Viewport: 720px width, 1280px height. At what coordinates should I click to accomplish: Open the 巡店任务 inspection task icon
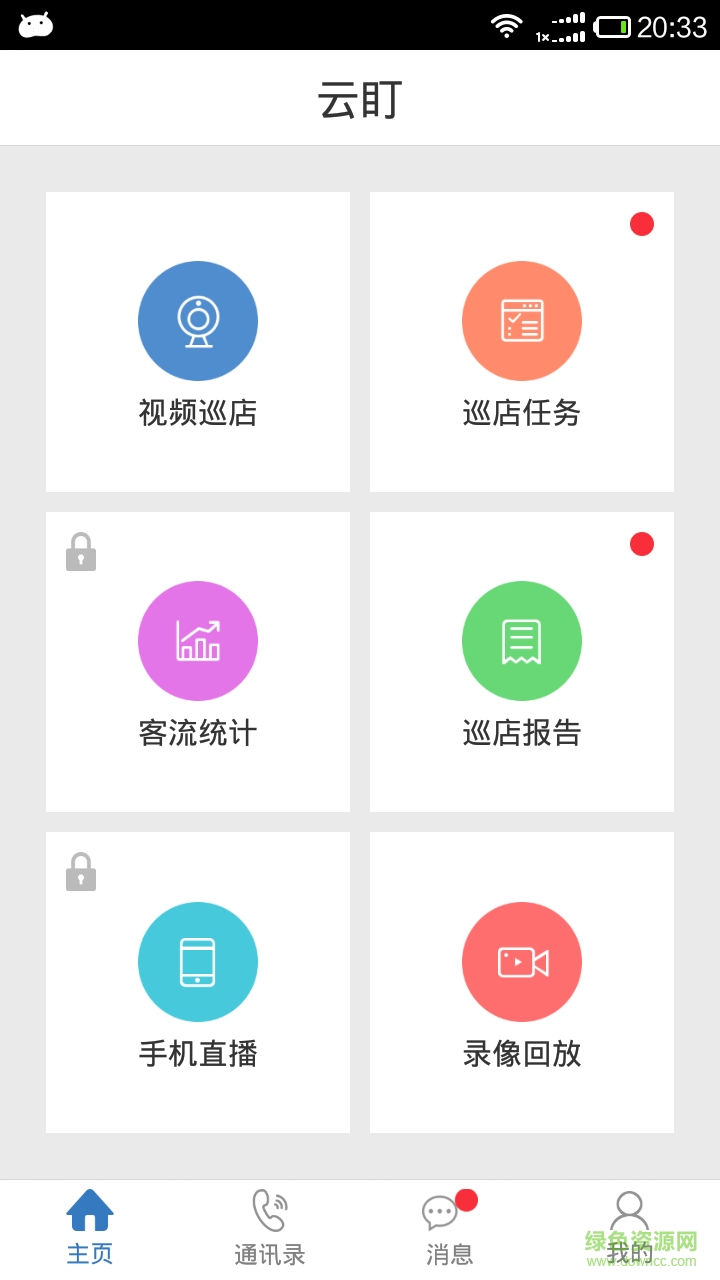pyautogui.click(x=521, y=320)
